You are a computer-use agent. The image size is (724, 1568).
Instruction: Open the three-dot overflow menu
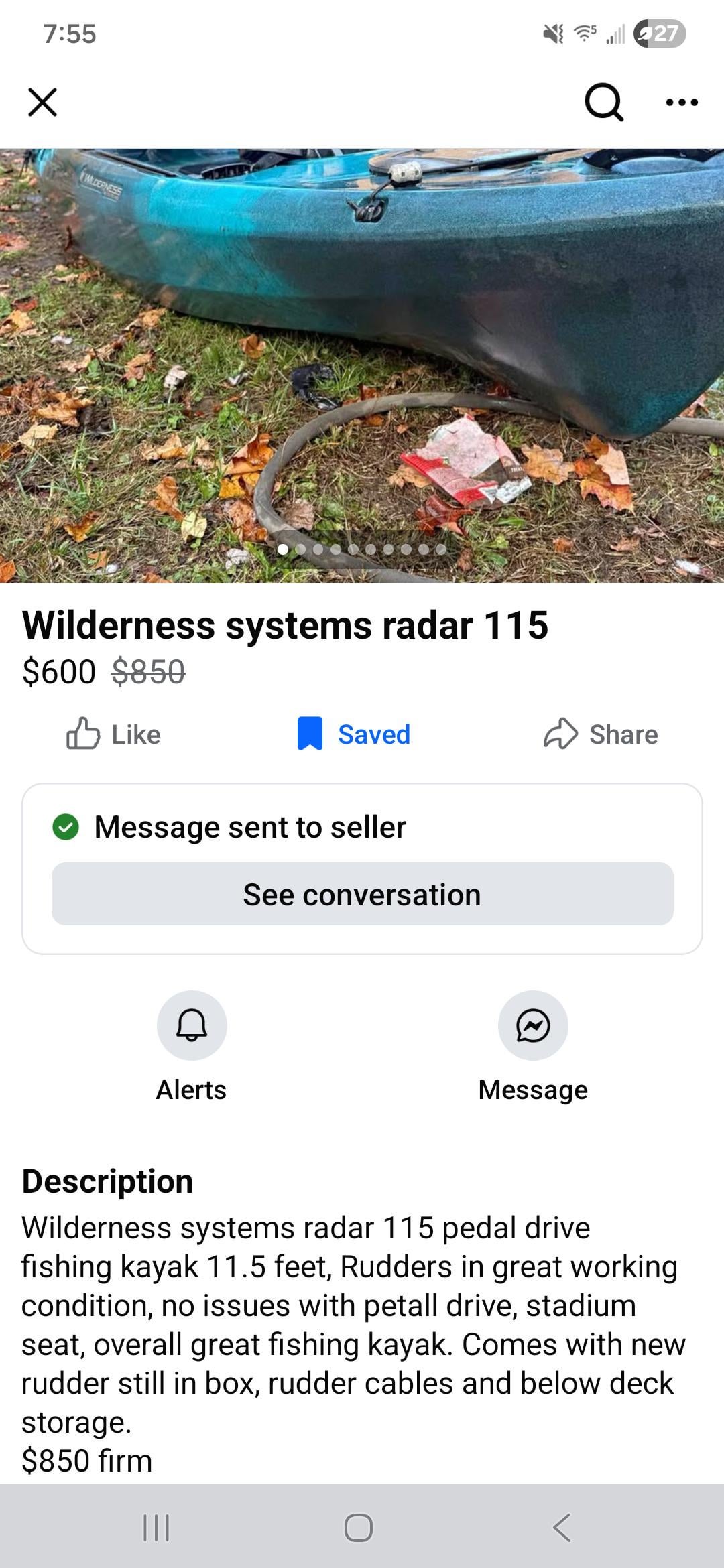point(682,103)
